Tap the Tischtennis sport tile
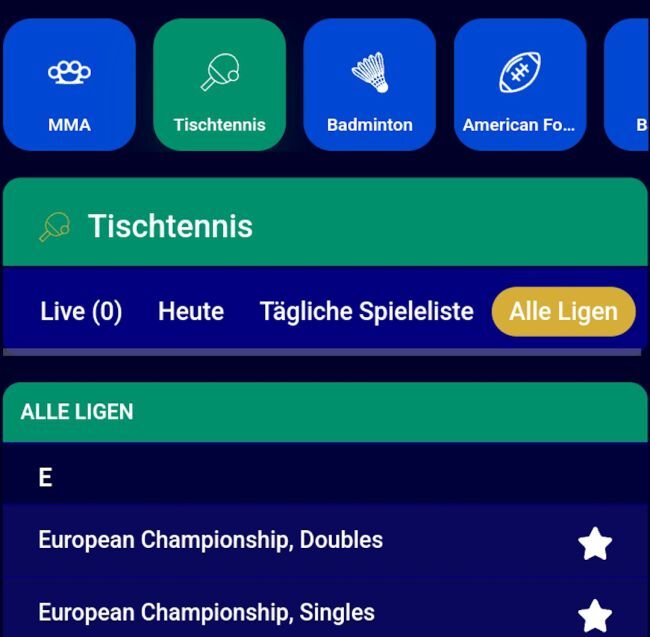Screen dimensions: 650x637 (x=219, y=85)
